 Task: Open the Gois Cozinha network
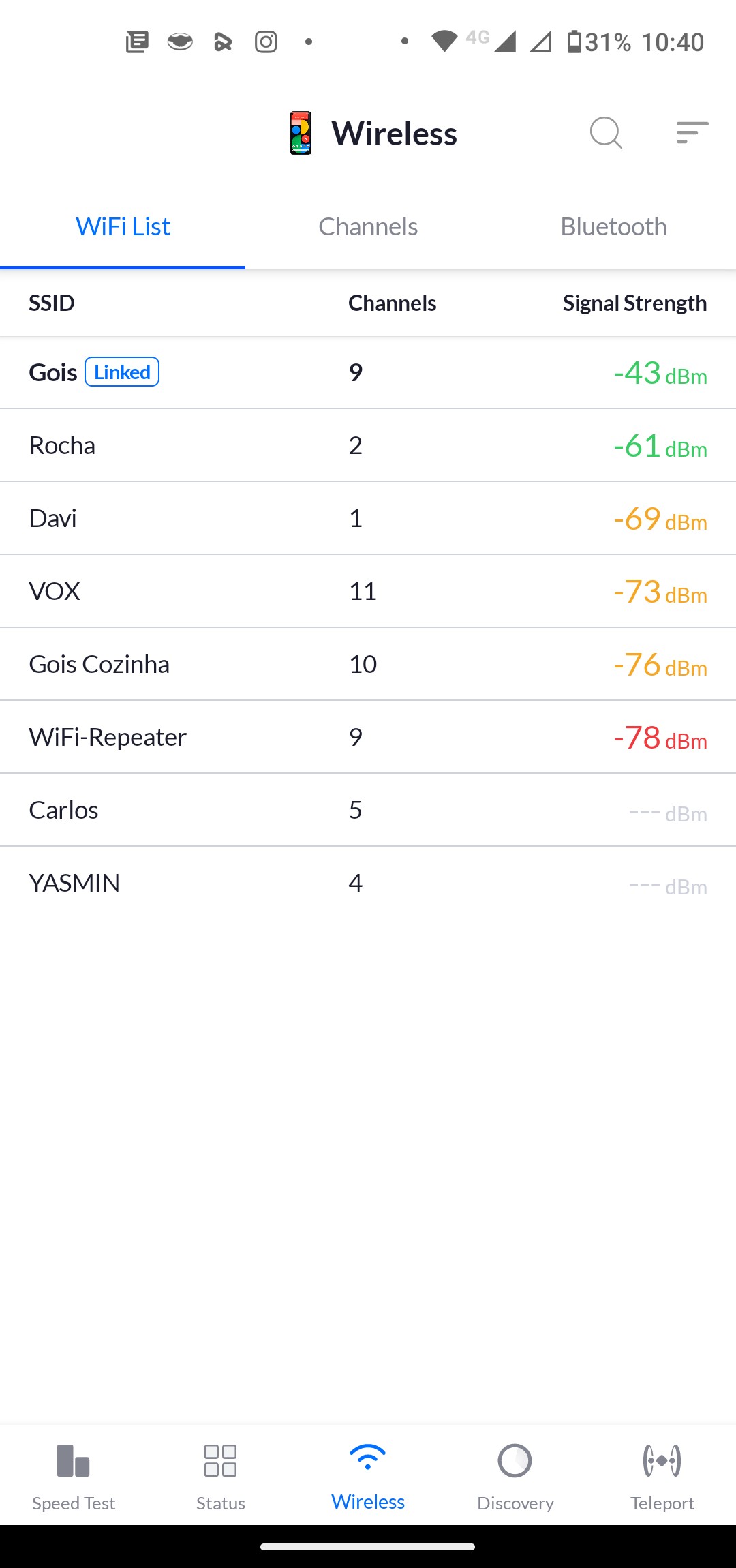tap(368, 665)
